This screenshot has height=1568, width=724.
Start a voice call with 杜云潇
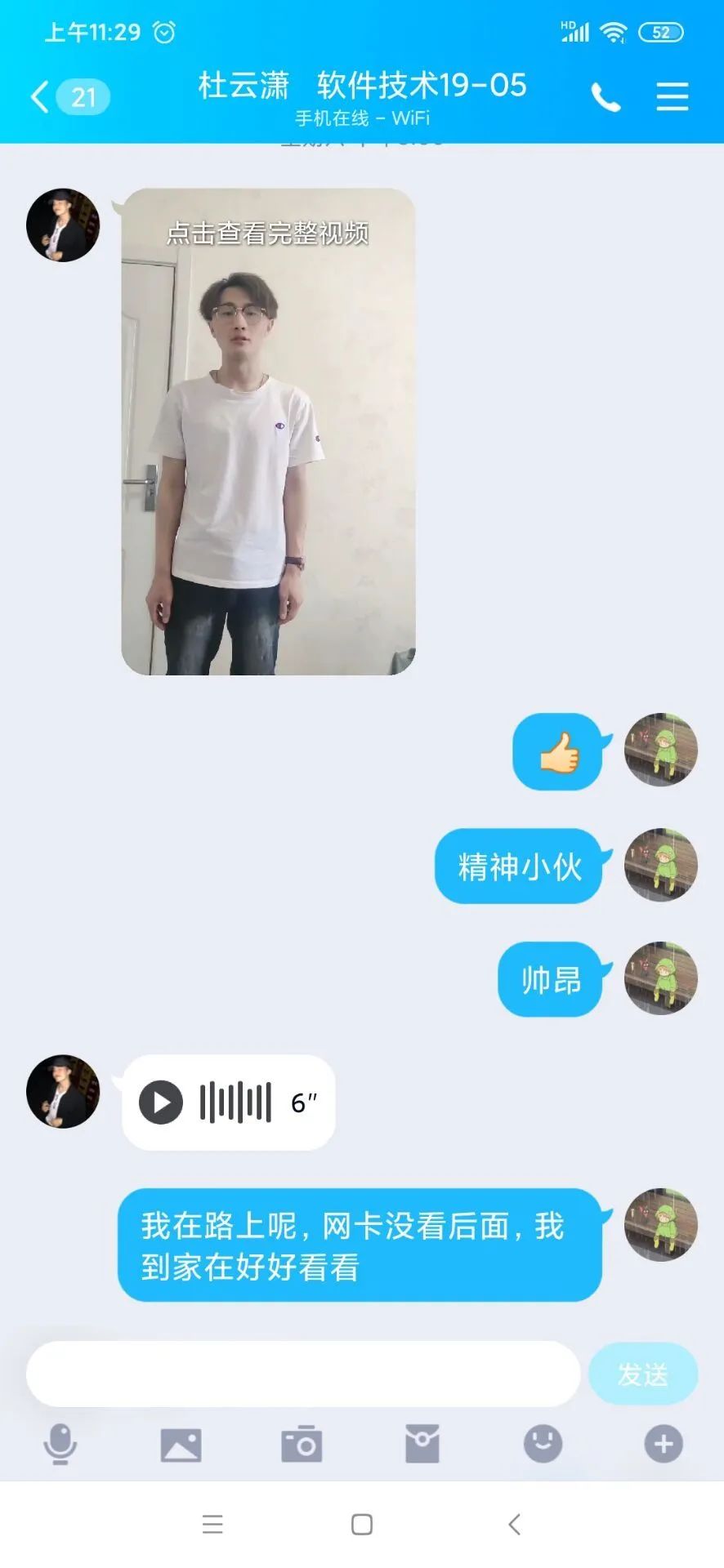(606, 97)
